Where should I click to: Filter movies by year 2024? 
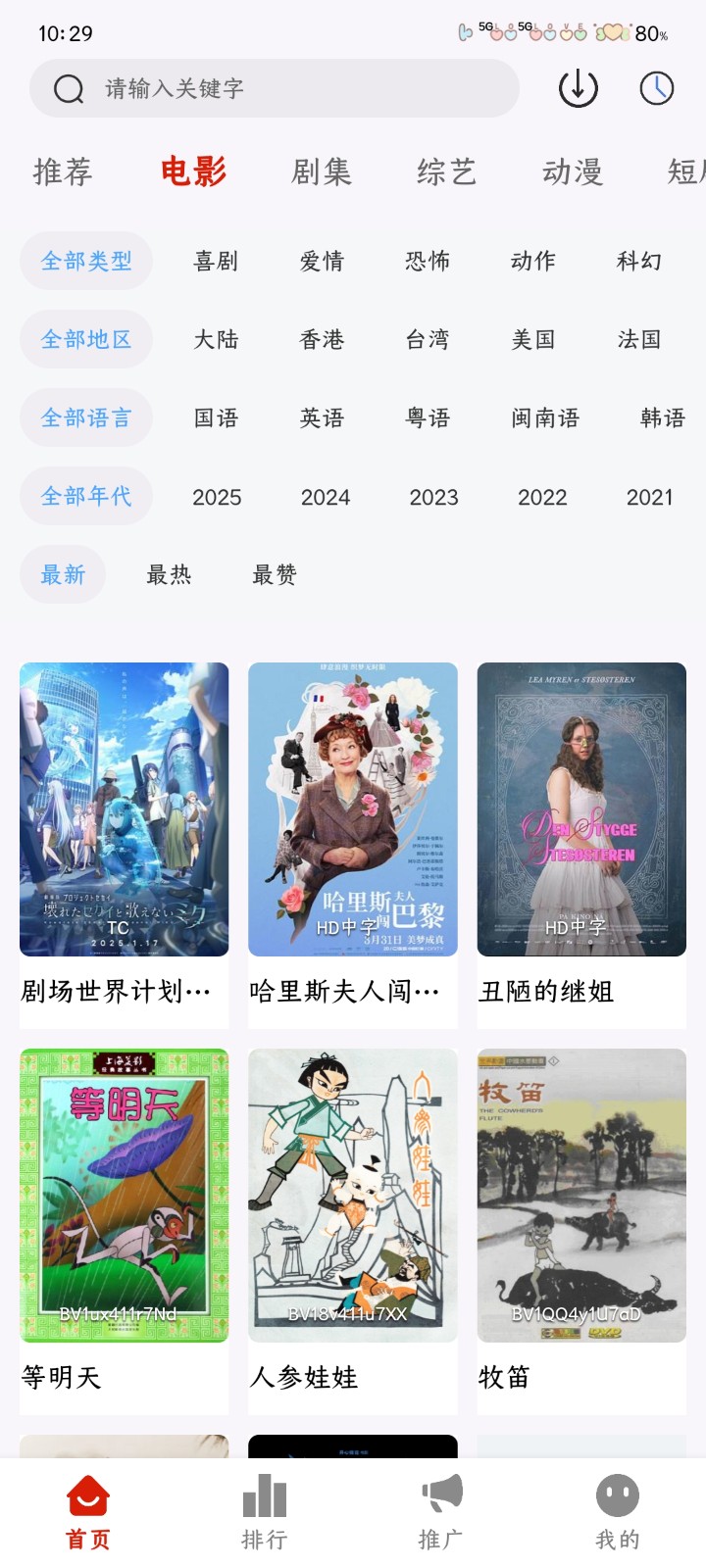(x=326, y=497)
